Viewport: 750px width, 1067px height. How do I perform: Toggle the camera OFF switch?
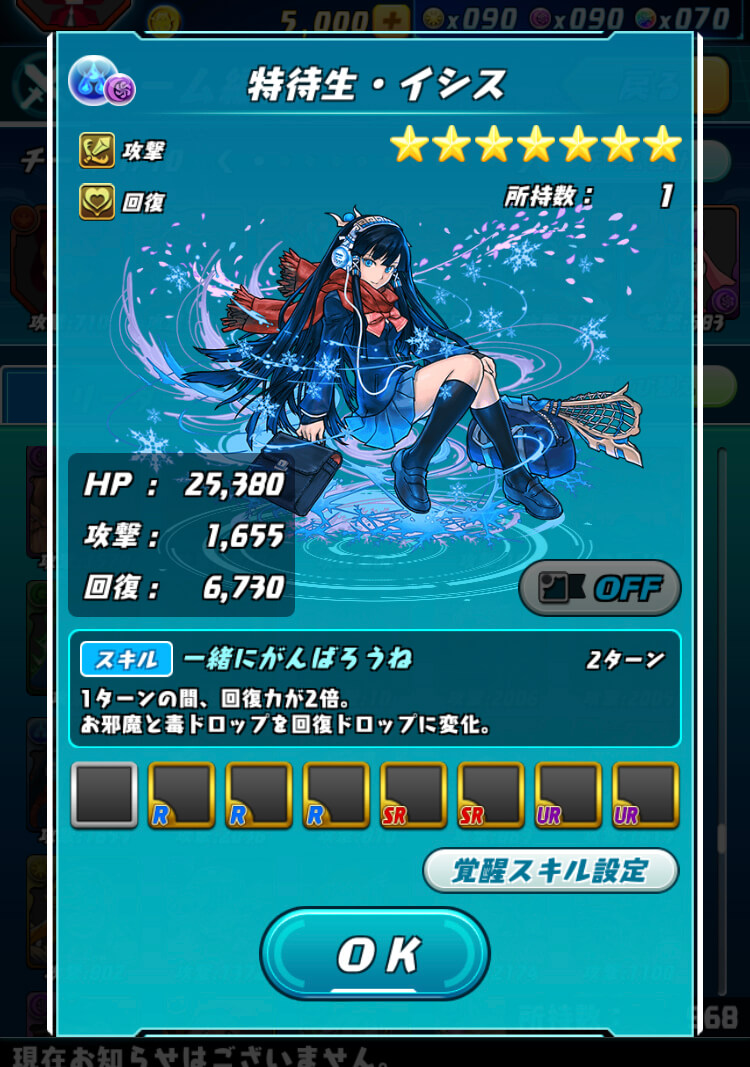tap(600, 588)
